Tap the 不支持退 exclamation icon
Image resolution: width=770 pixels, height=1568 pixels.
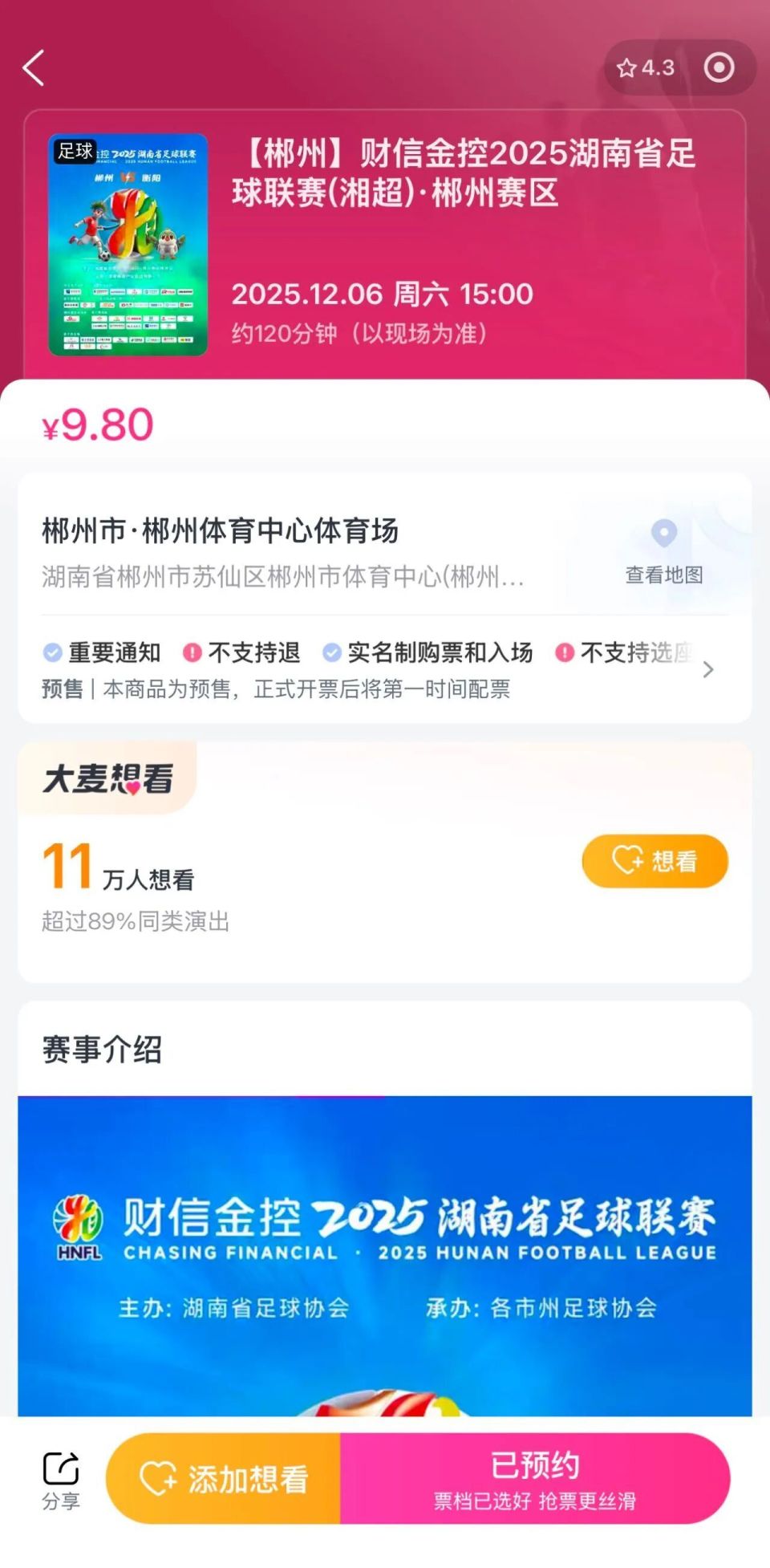192,653
